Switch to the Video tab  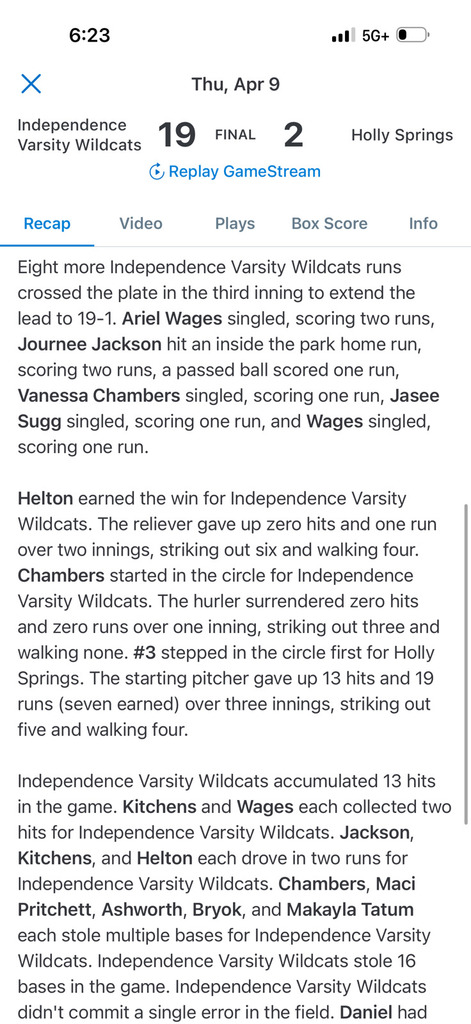140,223
